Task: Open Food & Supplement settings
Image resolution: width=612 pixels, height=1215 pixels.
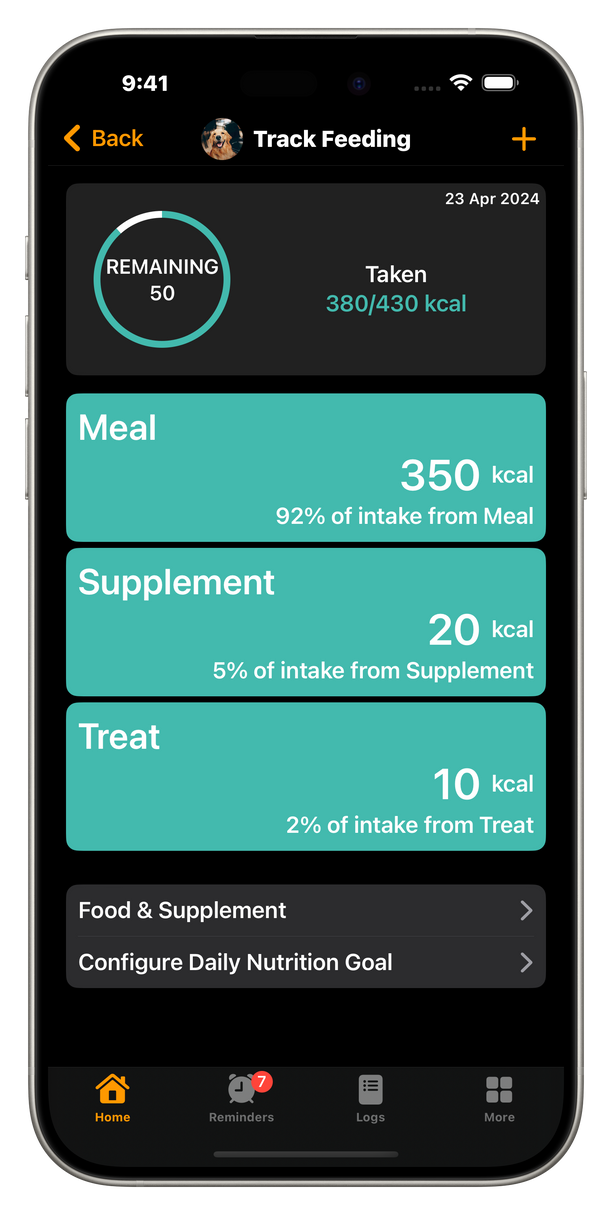Action: point(305,910)
